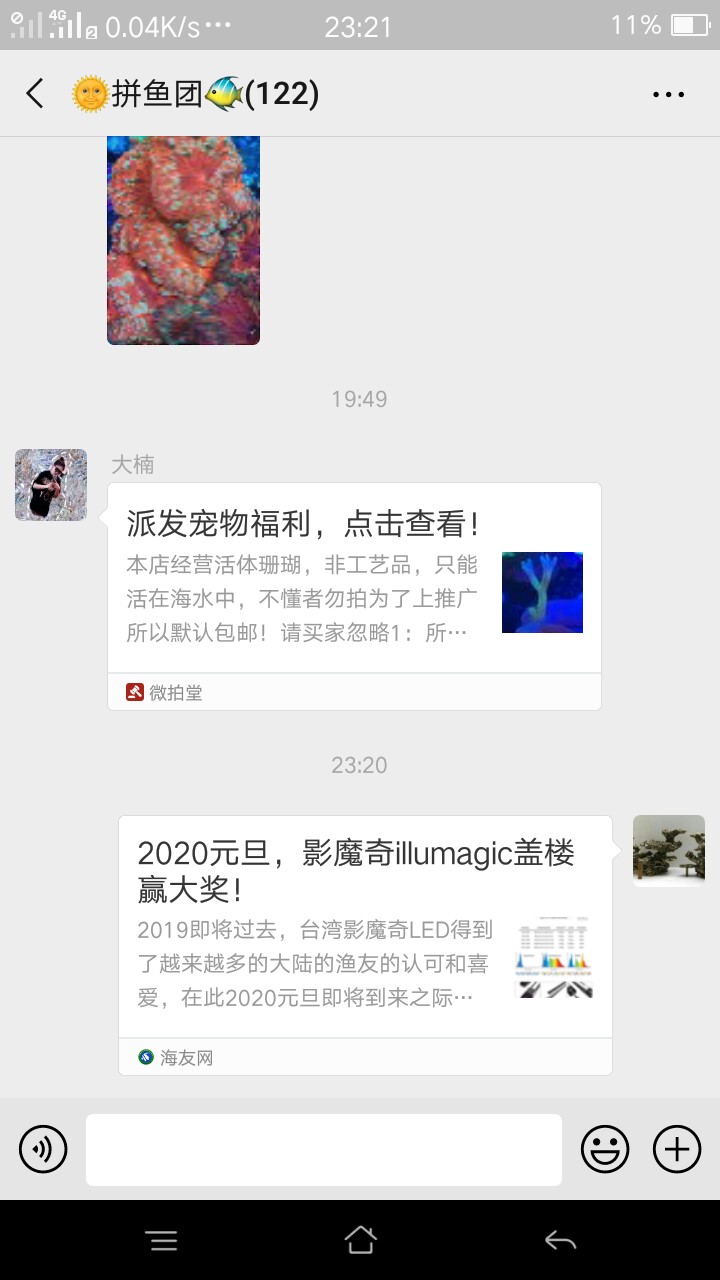Image resolution: width=720 pixels, height=1280 pixels.
Task: Open 大楠's profile avatar
Action: pos(51,485)
